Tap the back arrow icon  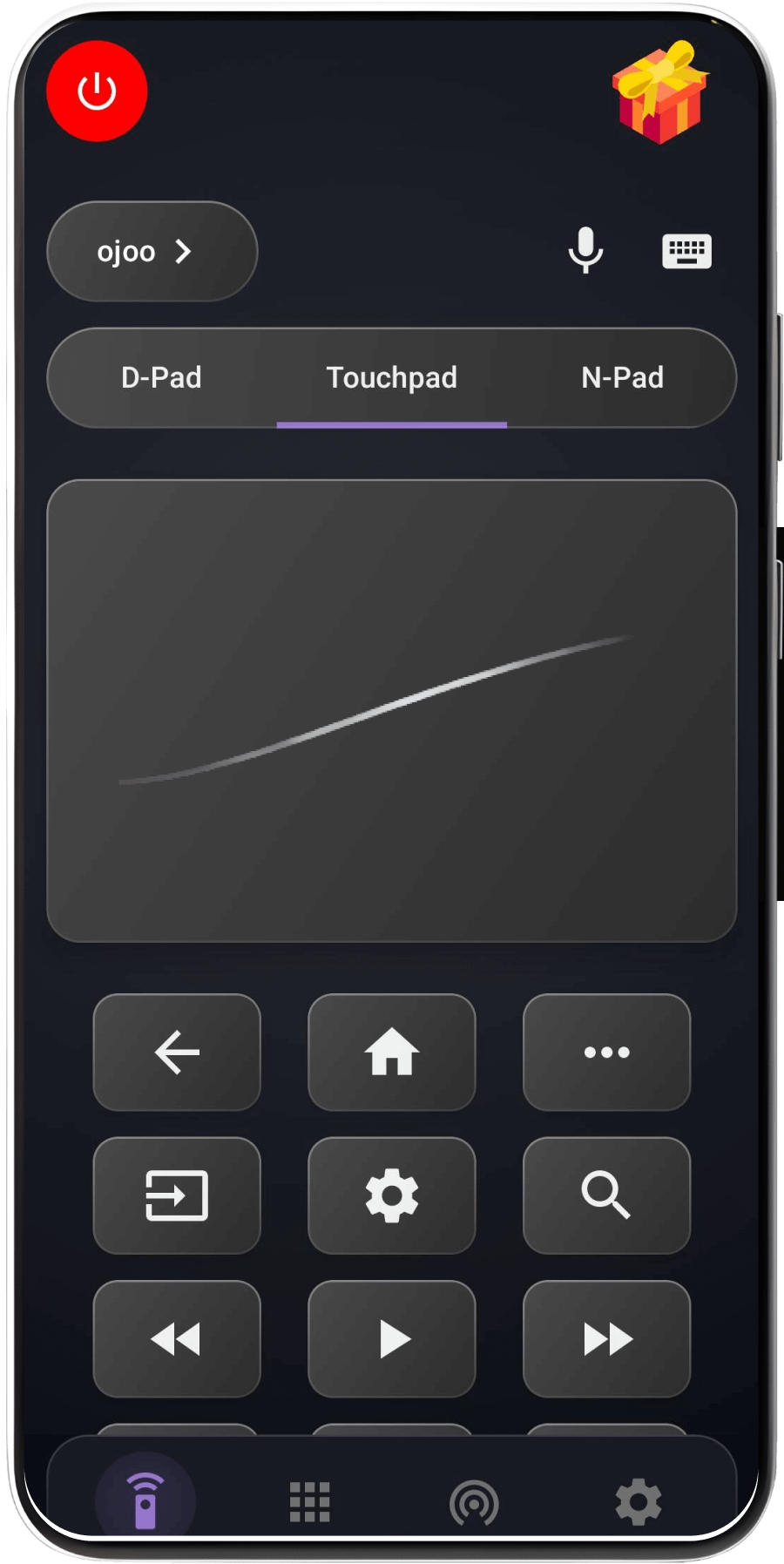pyautogui.click(x=177, y=1052)
